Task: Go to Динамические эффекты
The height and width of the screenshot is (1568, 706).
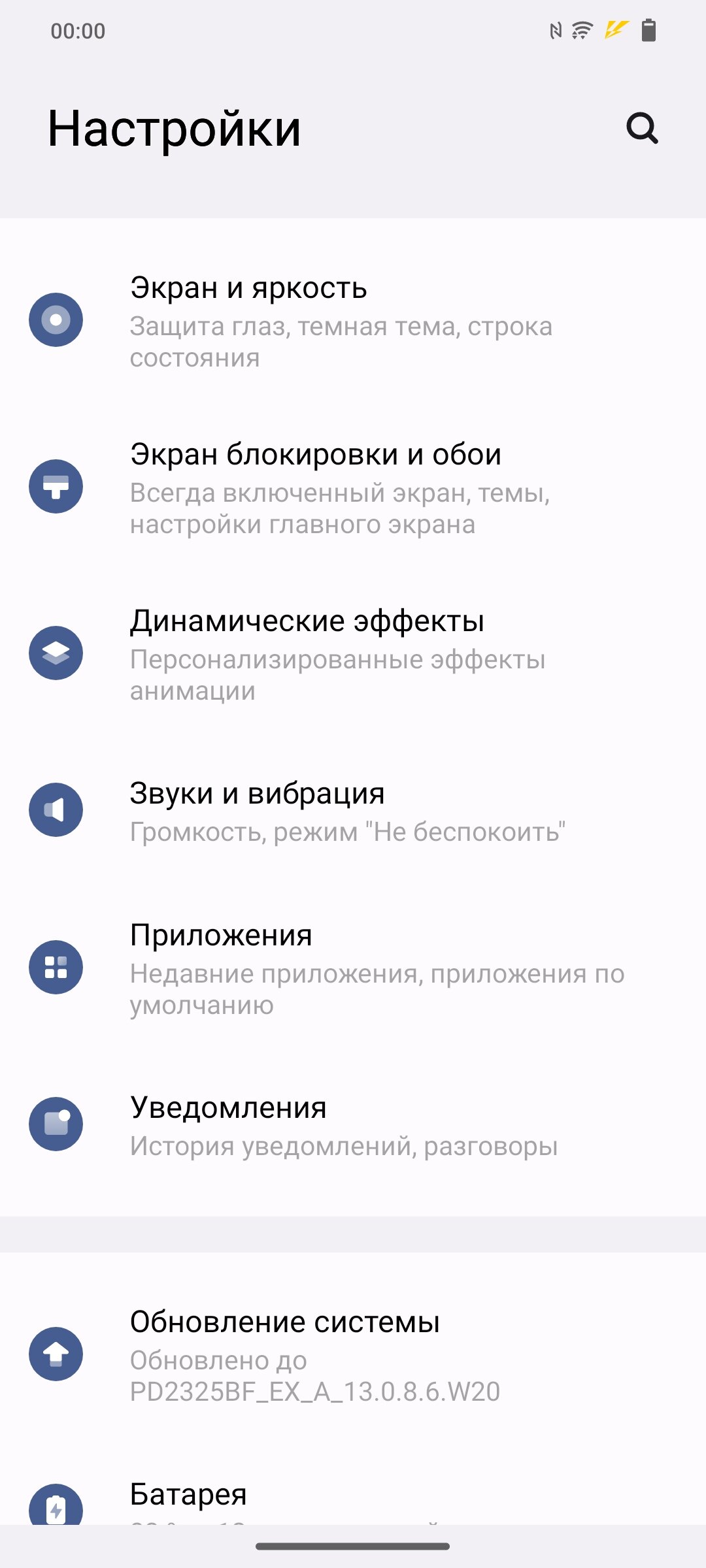Action: [x=353, y=653]
